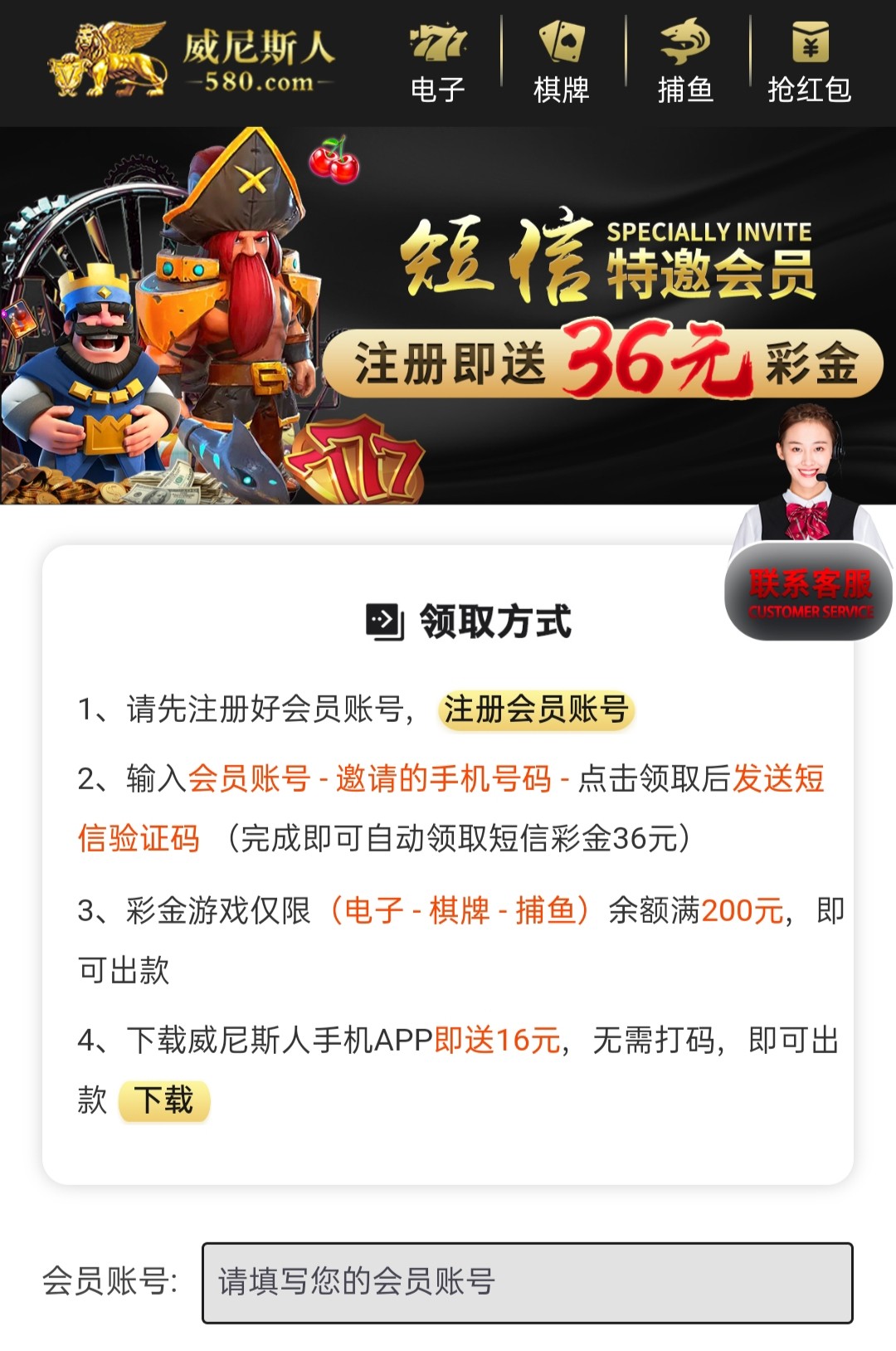Go to the 抢红包 red envelope page
896x1351 pixels.
pyautogui.click(x=809, y=63)
